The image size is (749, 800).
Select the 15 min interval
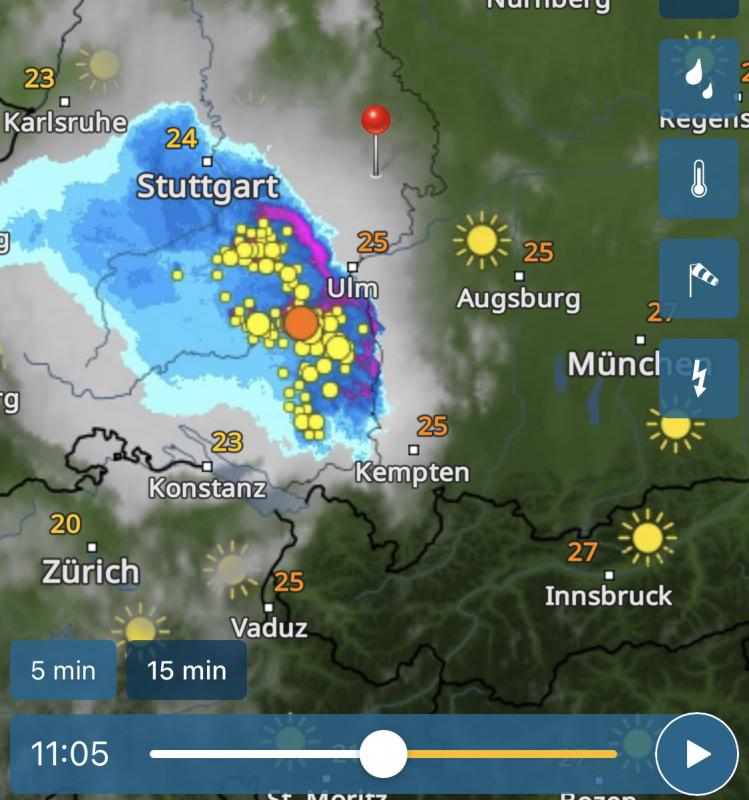pos(187,670)
